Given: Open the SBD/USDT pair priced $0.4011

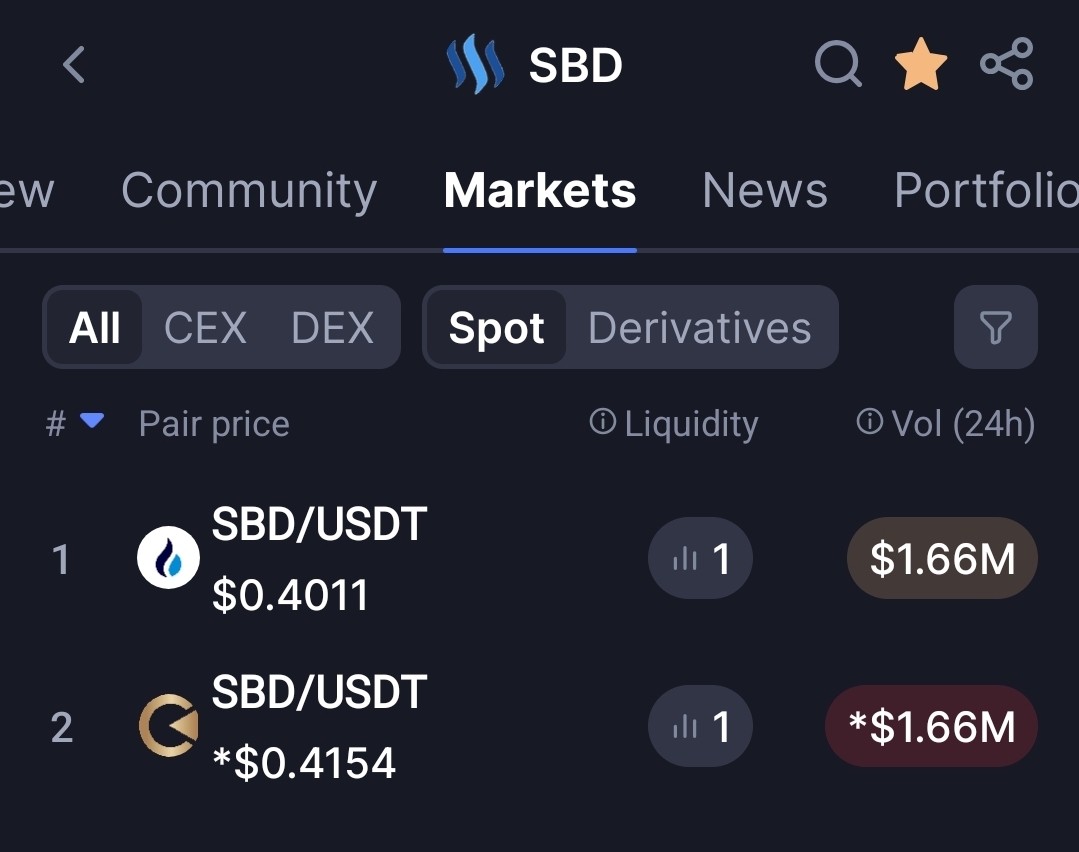Looking at the screenshot, I should 540,558.
